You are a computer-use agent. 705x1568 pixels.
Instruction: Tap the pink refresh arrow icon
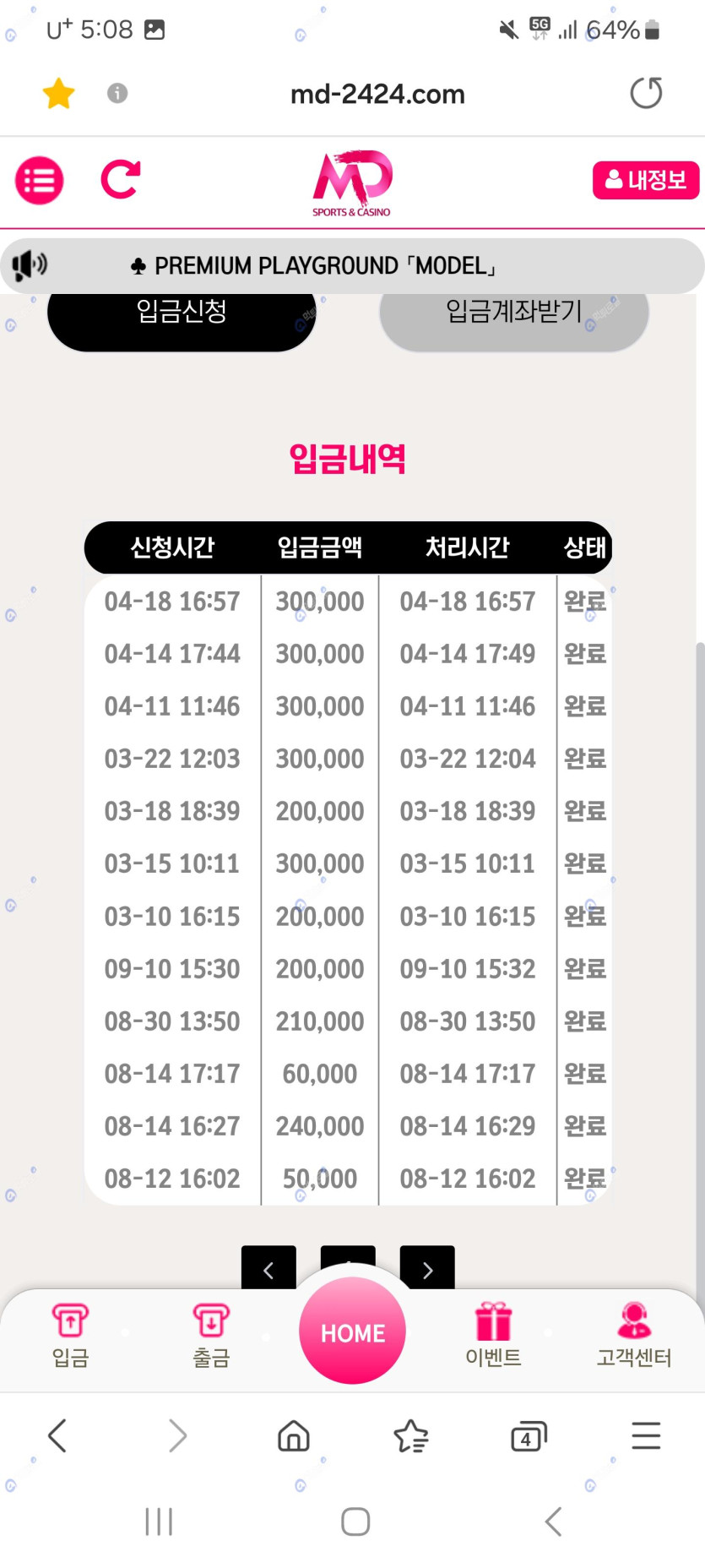(x=120, y=179)
